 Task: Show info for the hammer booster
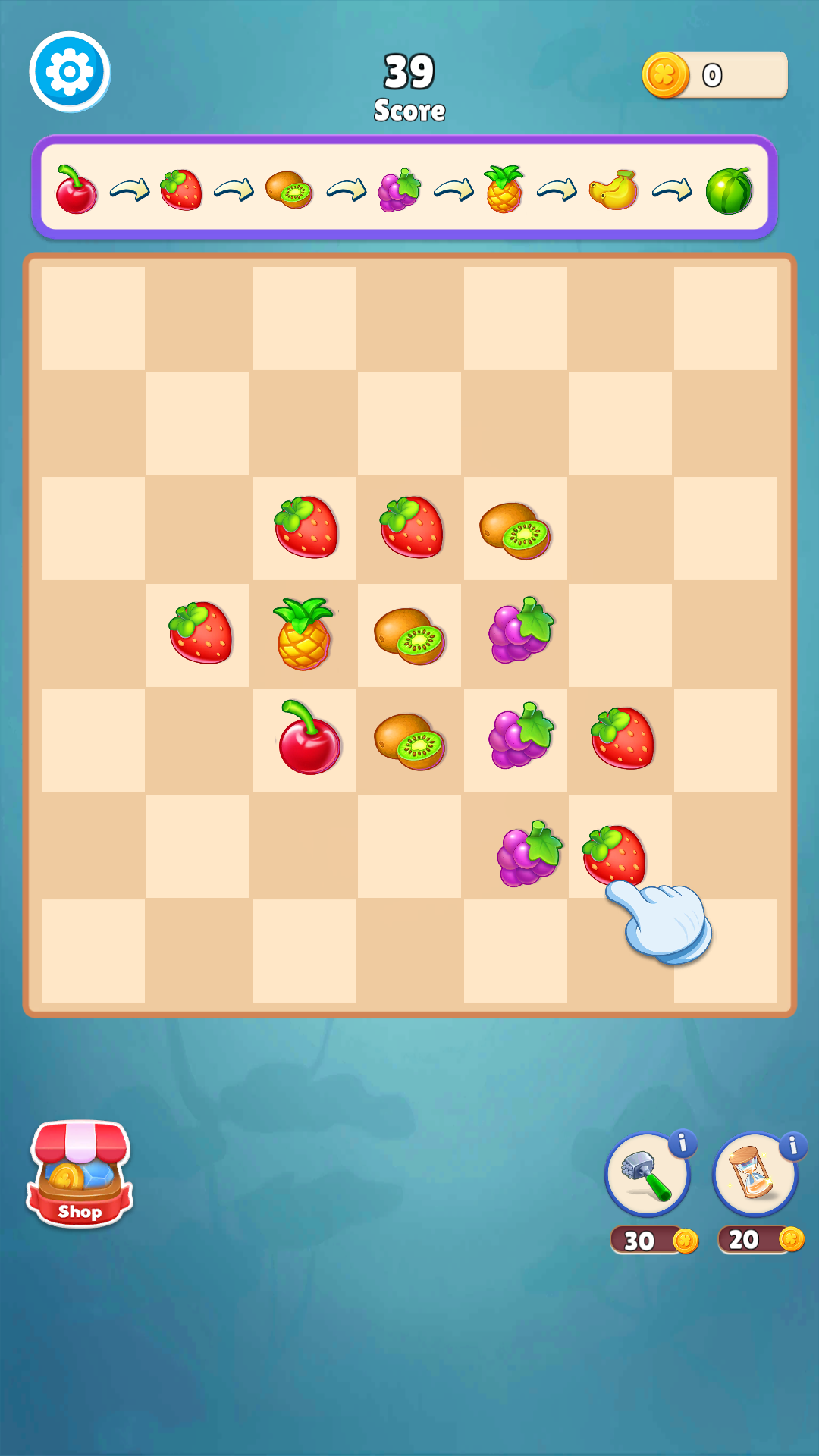click(x=682, y=1143)
